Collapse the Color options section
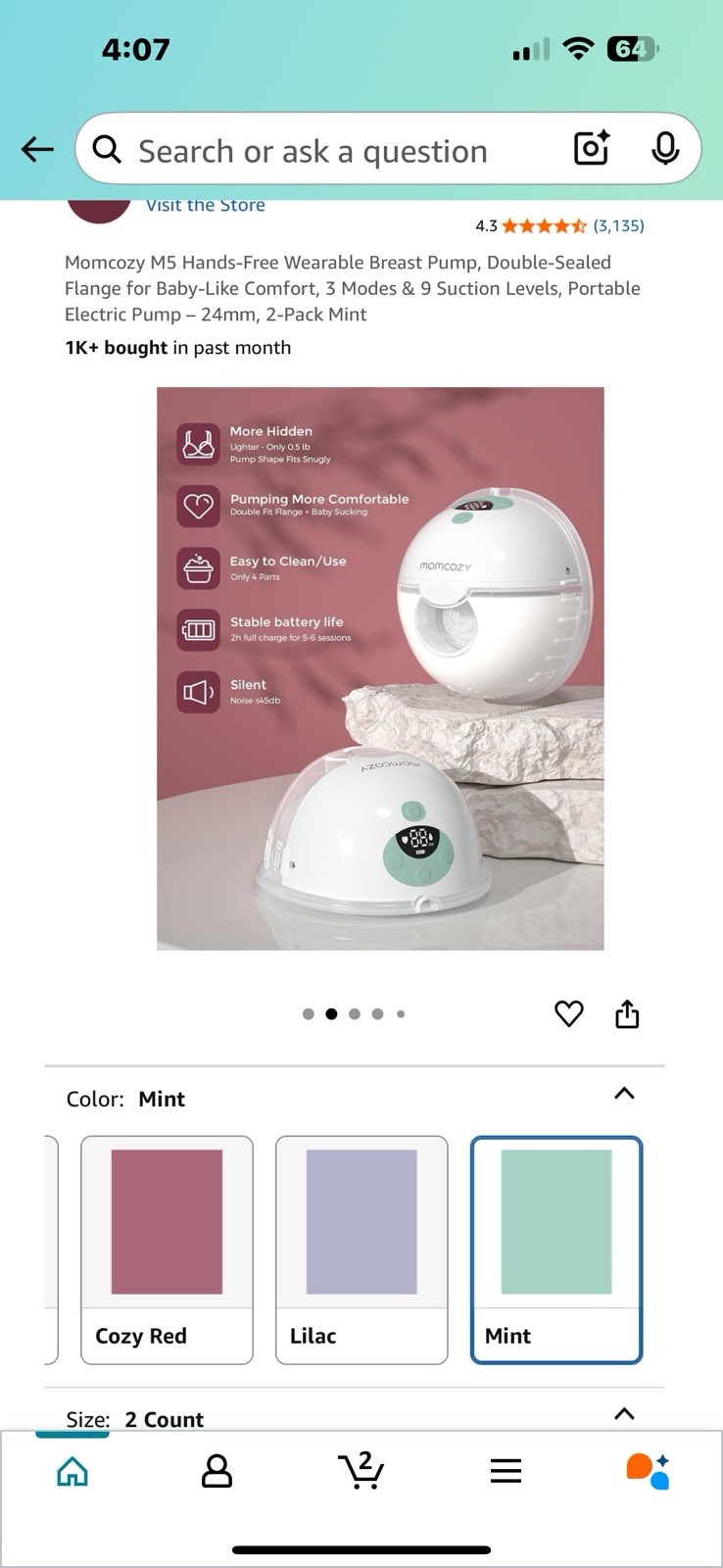Image resolution: width=723 pixels, height=1568 pixels. [x=624, y=1094]
